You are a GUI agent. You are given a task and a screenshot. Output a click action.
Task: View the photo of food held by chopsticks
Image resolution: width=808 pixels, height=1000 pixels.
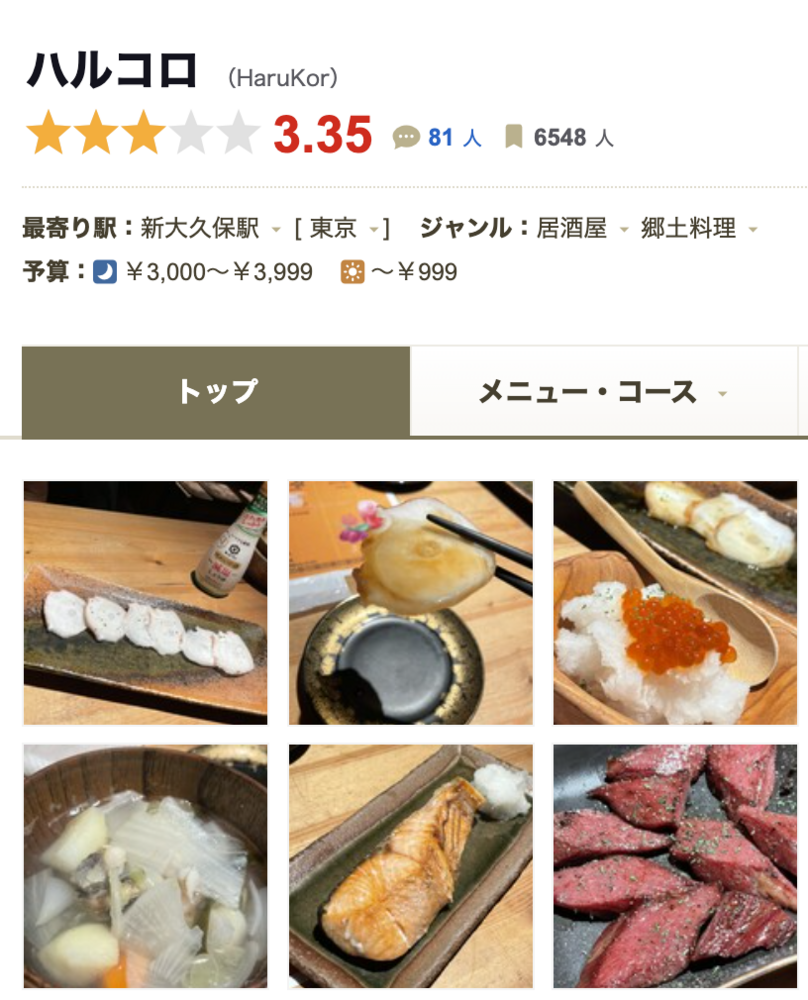(411, 603)
